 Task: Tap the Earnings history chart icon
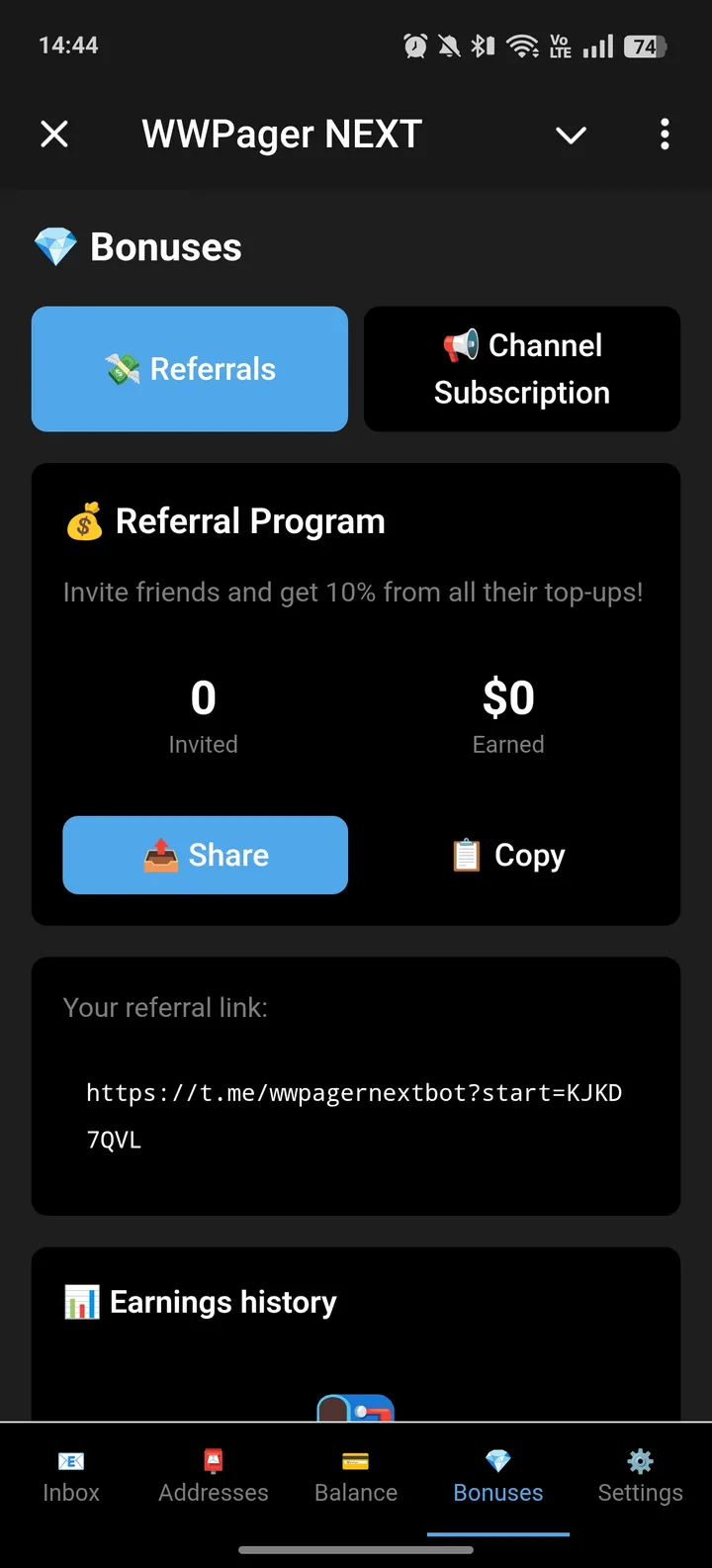(84, 1301)
